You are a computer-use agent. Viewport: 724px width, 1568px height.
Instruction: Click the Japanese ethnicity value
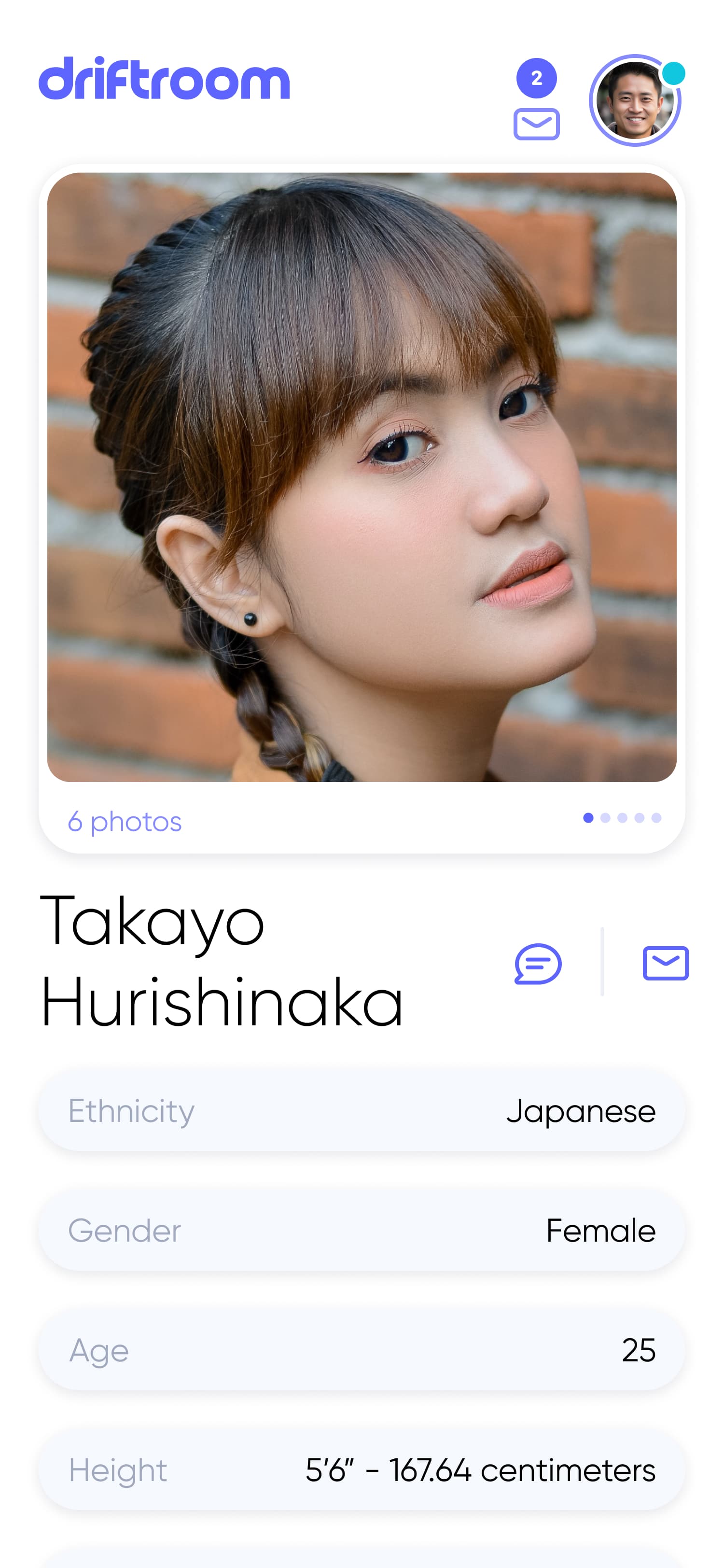click(582, 1111)
